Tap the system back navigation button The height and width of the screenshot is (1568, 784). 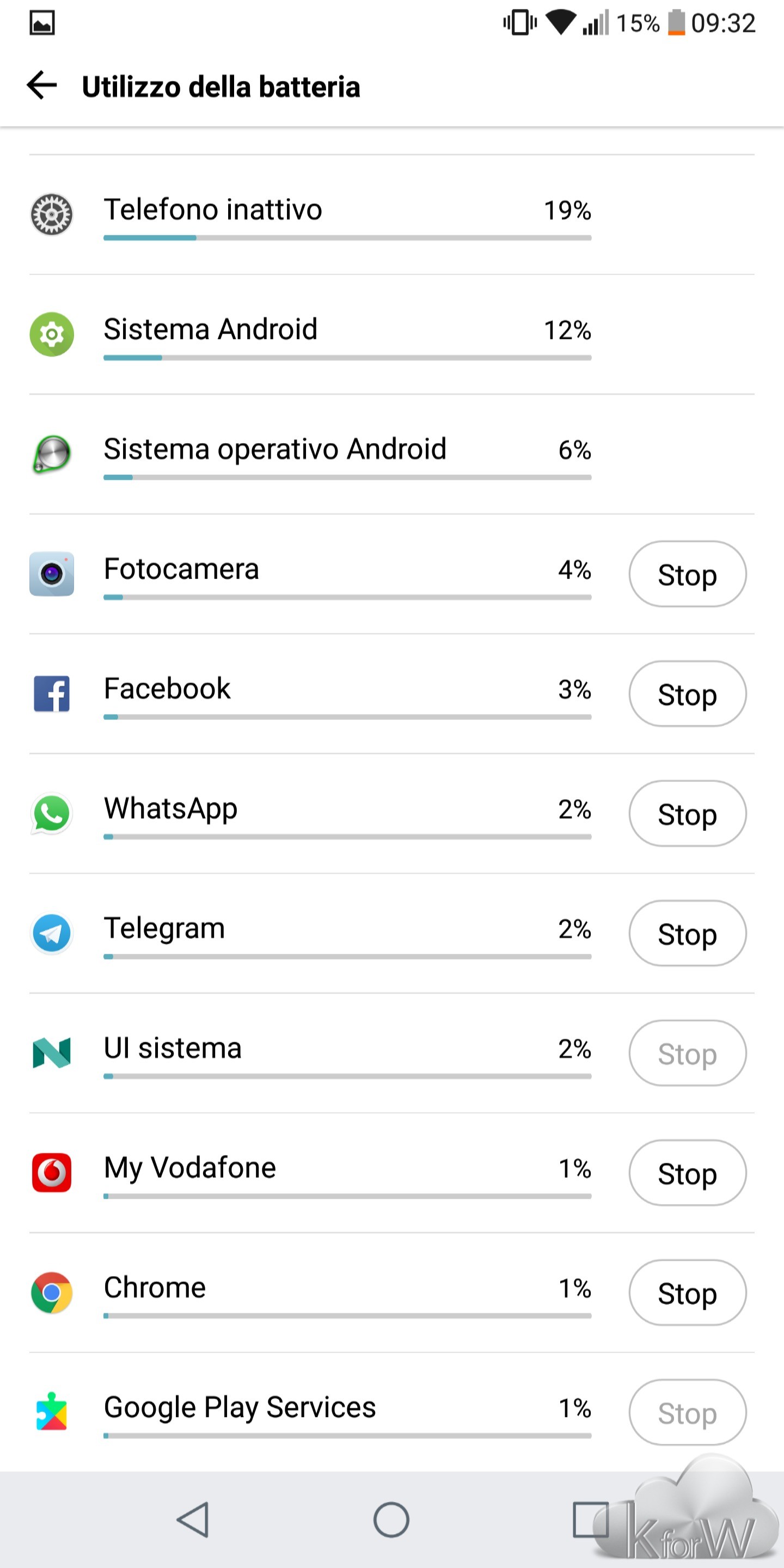(x=194, y=1520)
